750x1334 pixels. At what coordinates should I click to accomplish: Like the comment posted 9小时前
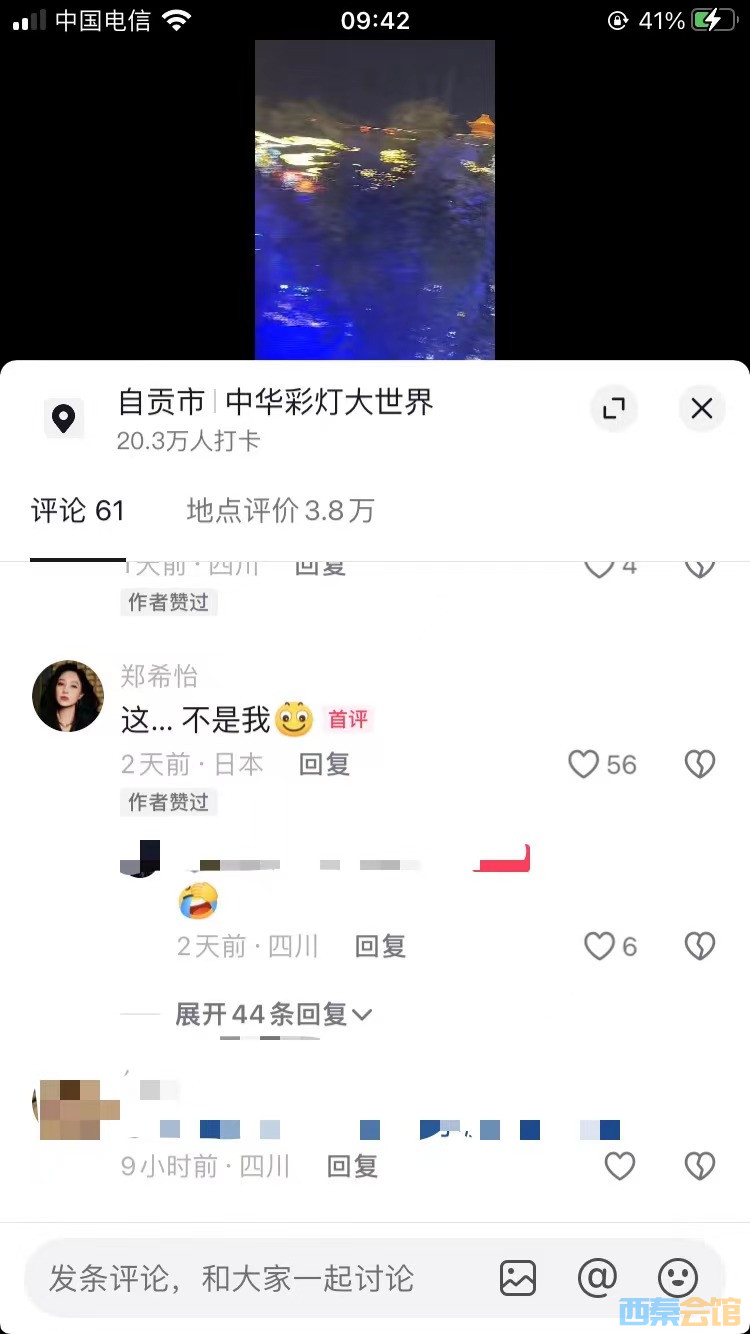coord(620,1166)
